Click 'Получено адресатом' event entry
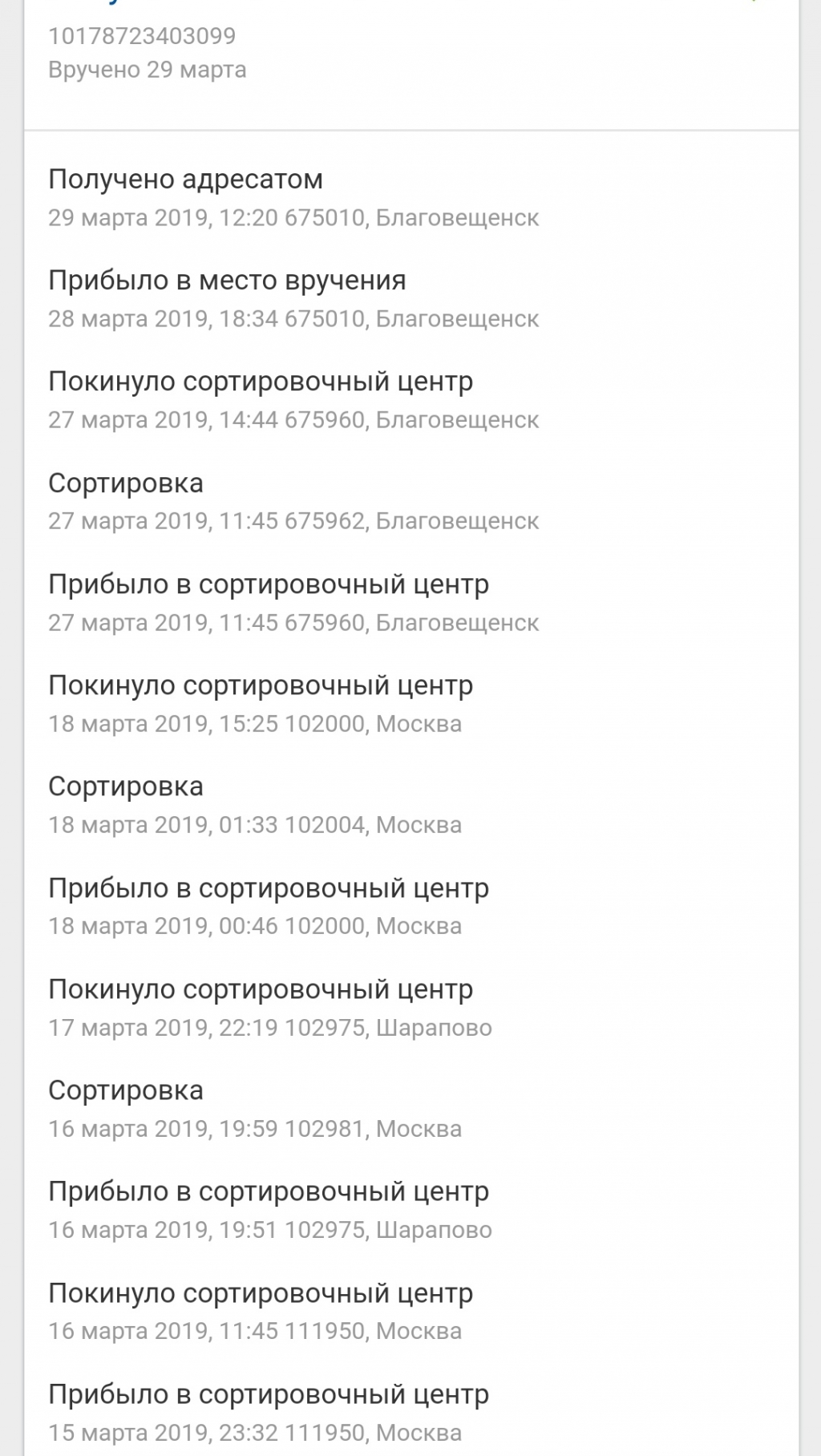 click(185, 180)
